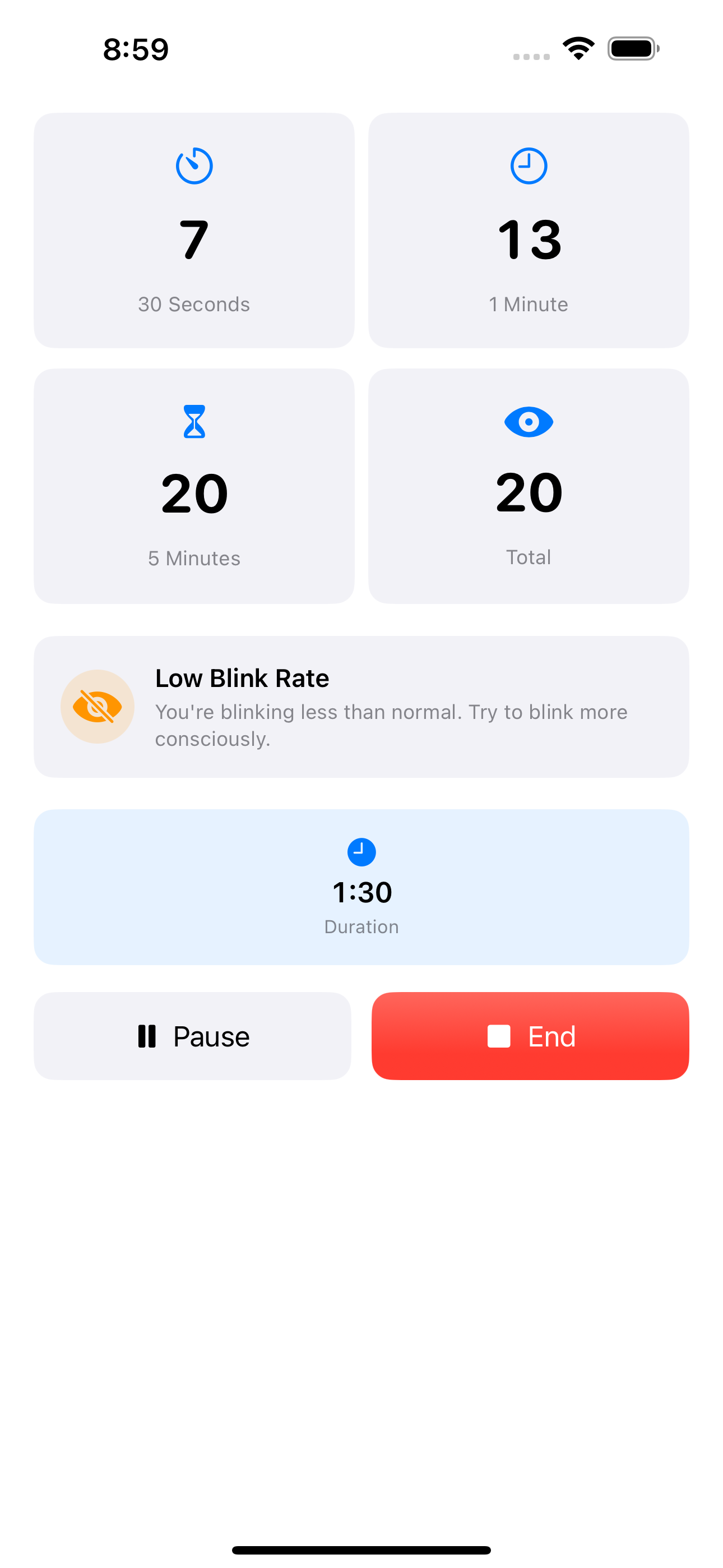
Task: Select the 1 Minute statistics card
Action: 529,230
